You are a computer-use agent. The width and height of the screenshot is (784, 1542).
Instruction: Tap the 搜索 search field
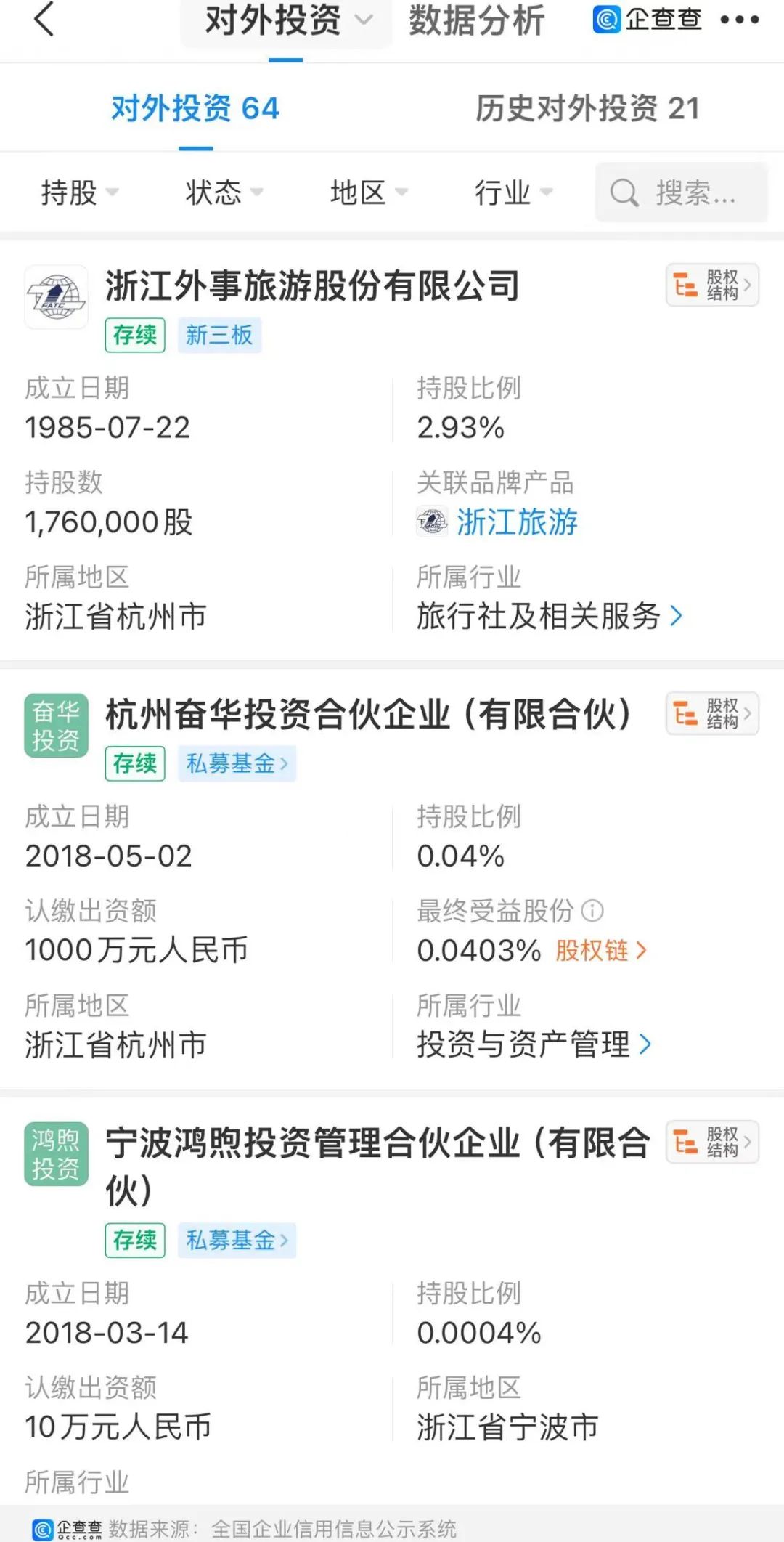(x=681, y=192)
